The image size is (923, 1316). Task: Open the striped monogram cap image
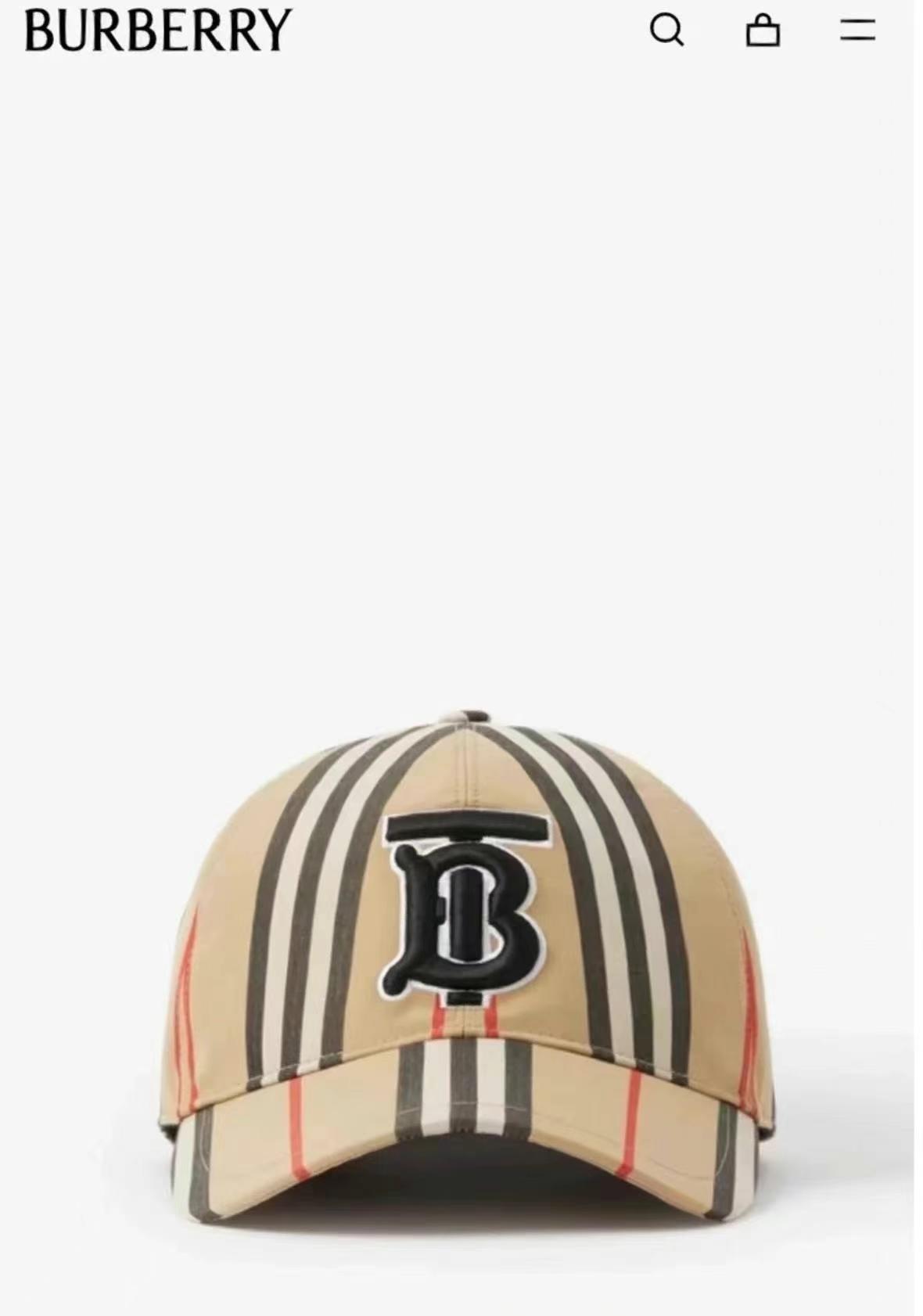point(465,966)
